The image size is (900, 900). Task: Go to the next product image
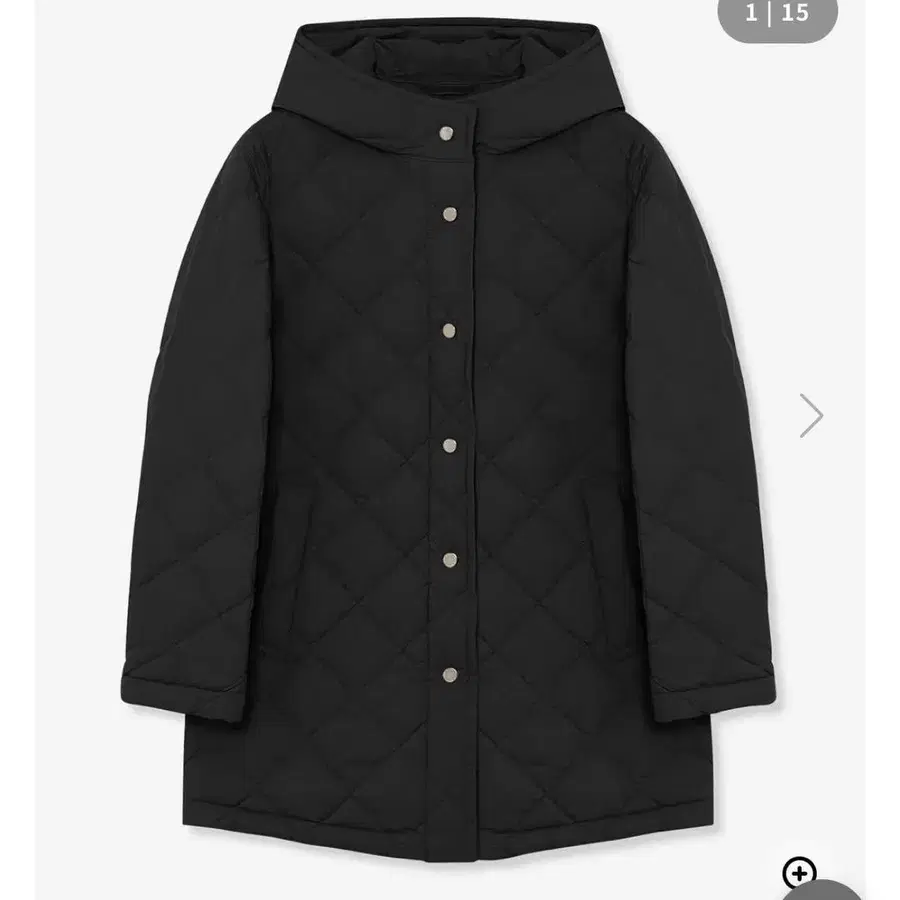click(811, 415)
